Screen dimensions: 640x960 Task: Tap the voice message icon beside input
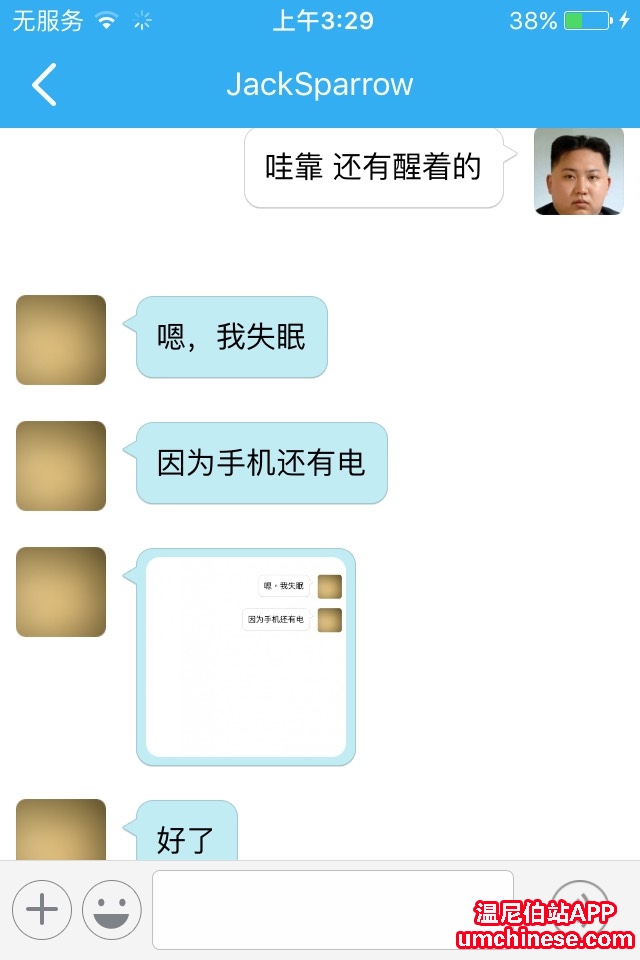click(579, 900)
